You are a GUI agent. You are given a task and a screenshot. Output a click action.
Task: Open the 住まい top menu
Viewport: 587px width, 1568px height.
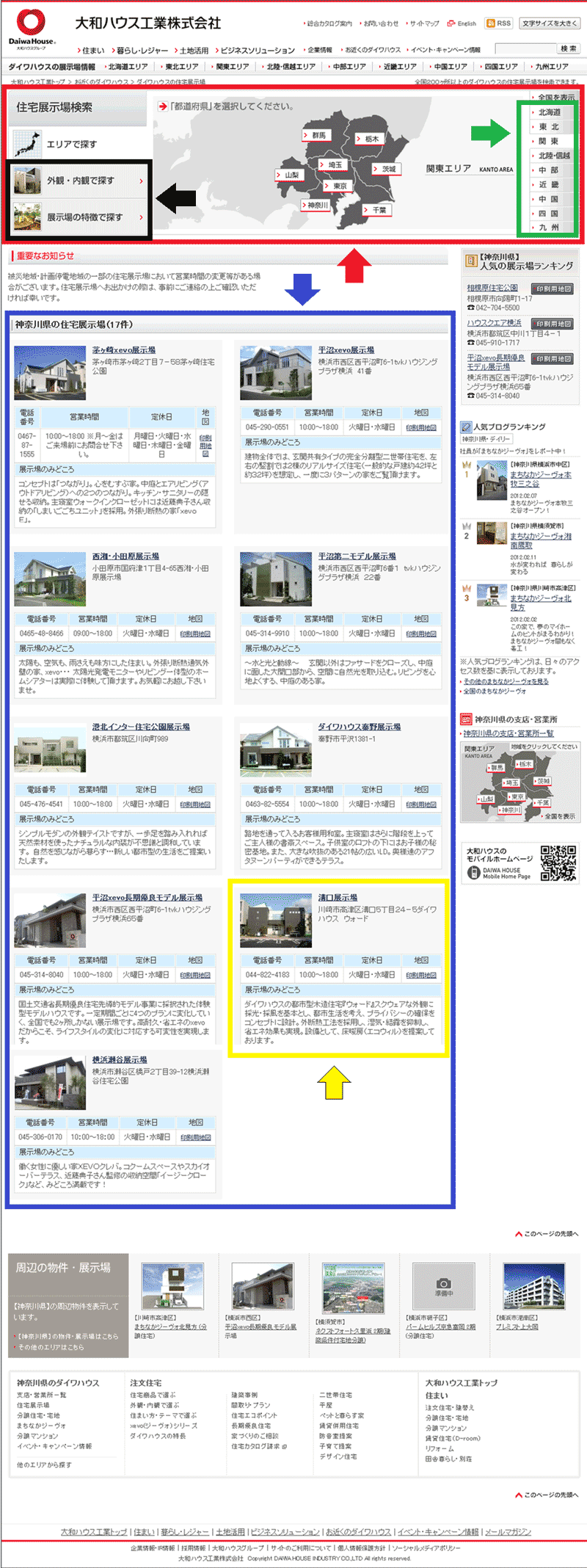[x=93, y=51]
